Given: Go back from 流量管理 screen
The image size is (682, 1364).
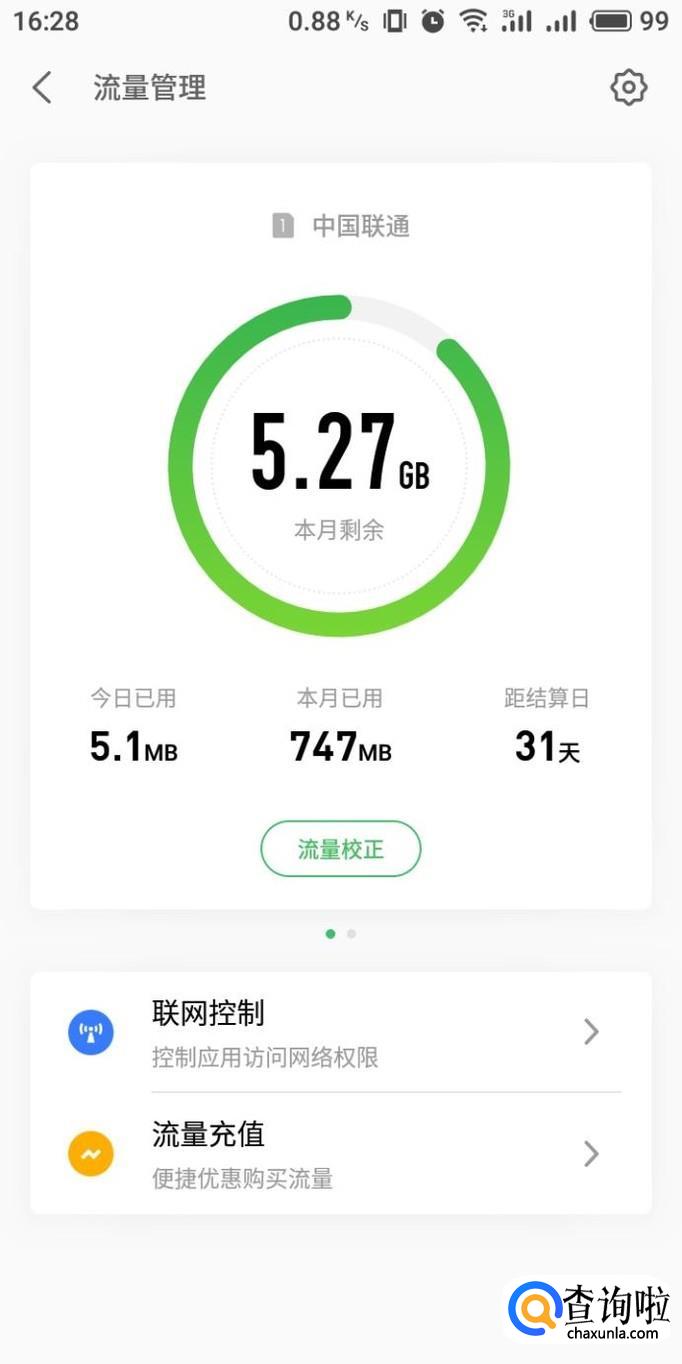Looking at the screenshot, I should 42,88.
